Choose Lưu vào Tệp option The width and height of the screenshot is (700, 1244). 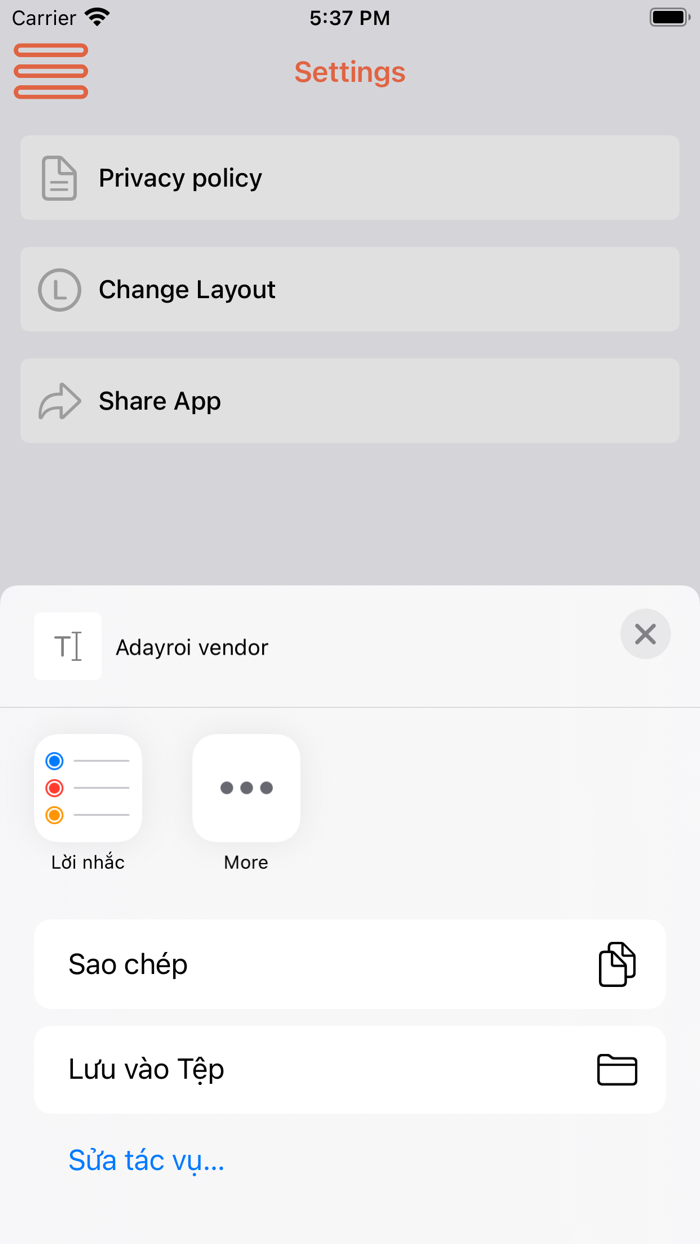coord(350,1069)
